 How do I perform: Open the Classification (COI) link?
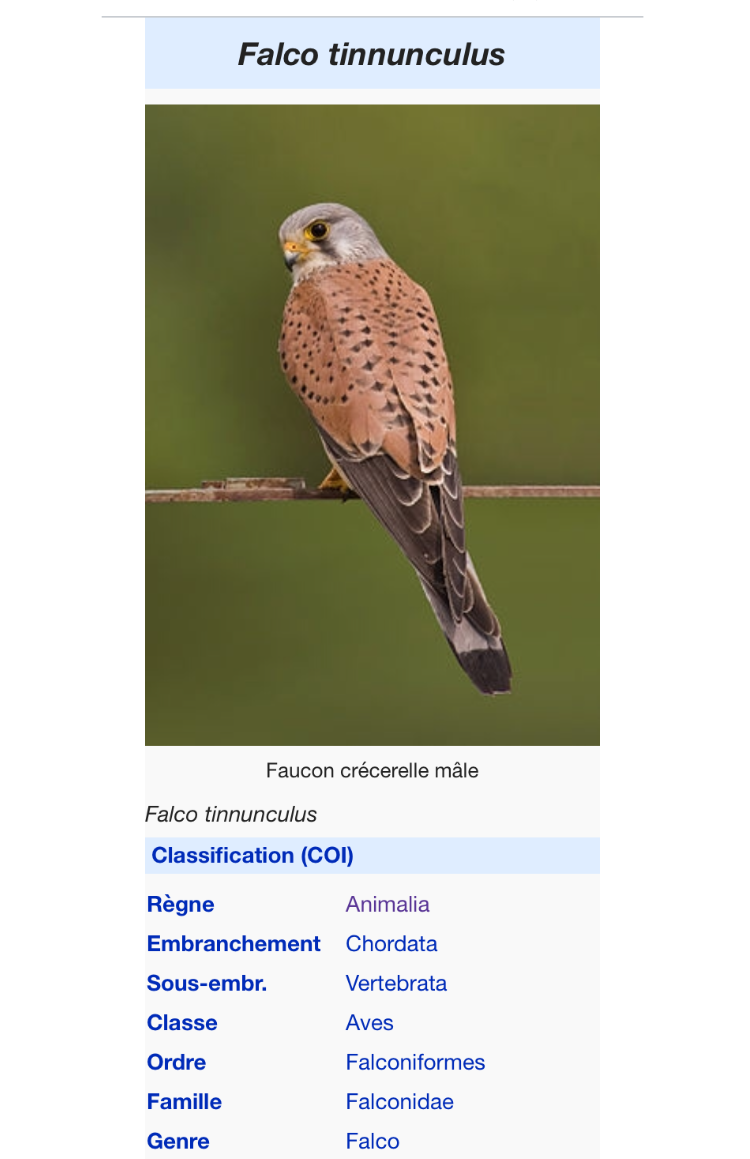point(252,856)
